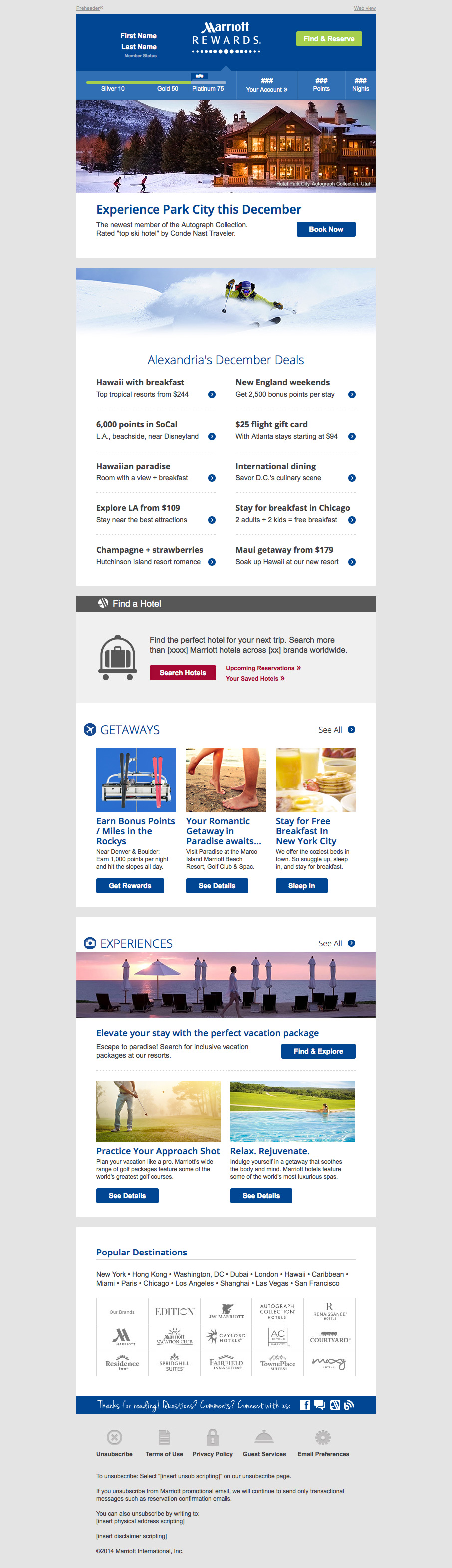This screenshot has height=1568, width=452.
Task: Tap the Find & Explore button
Action: point(318,1051)
